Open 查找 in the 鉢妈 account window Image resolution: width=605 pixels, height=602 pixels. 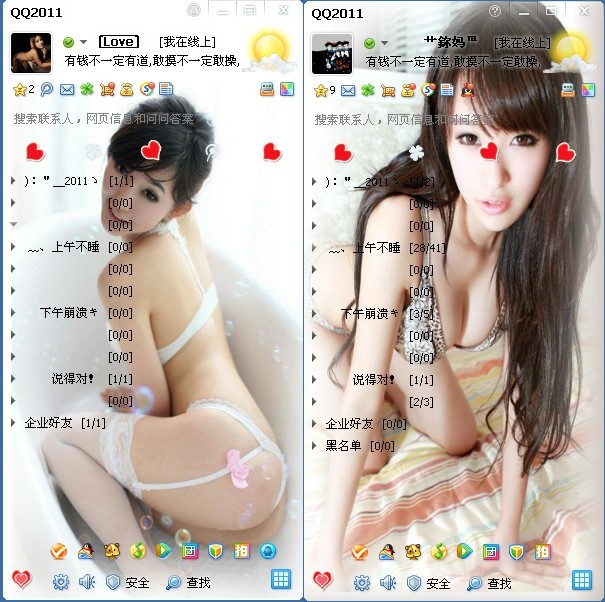pyautogui.click(x=488, y=582)
